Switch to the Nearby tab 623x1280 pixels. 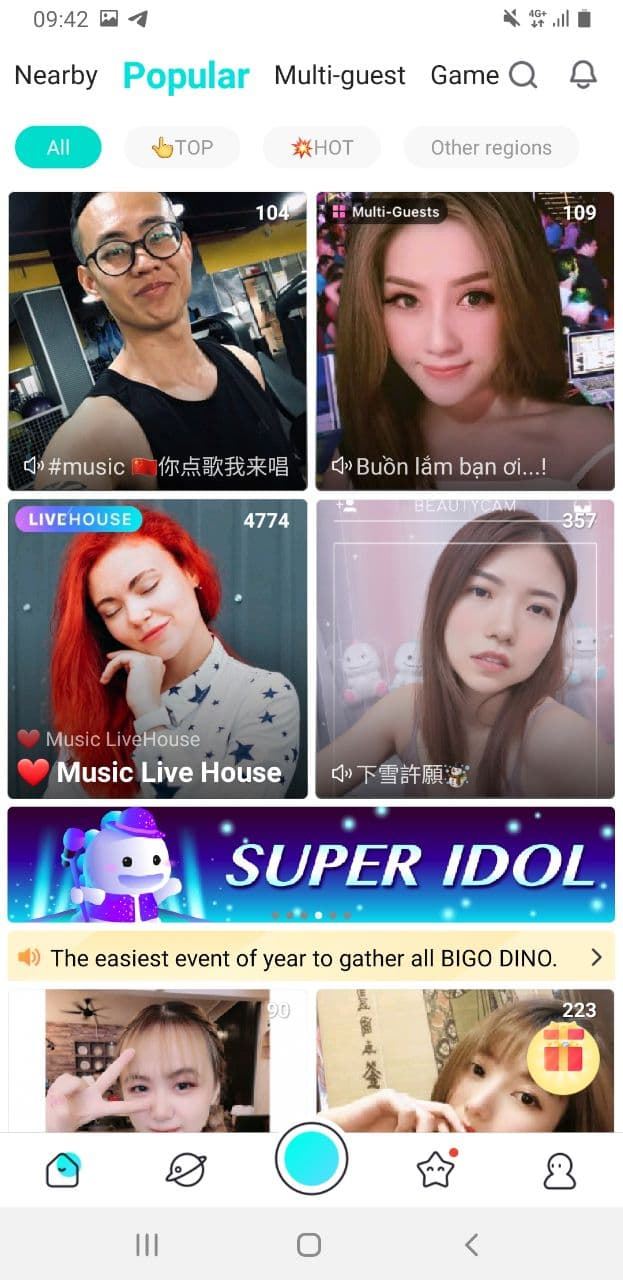56,76
